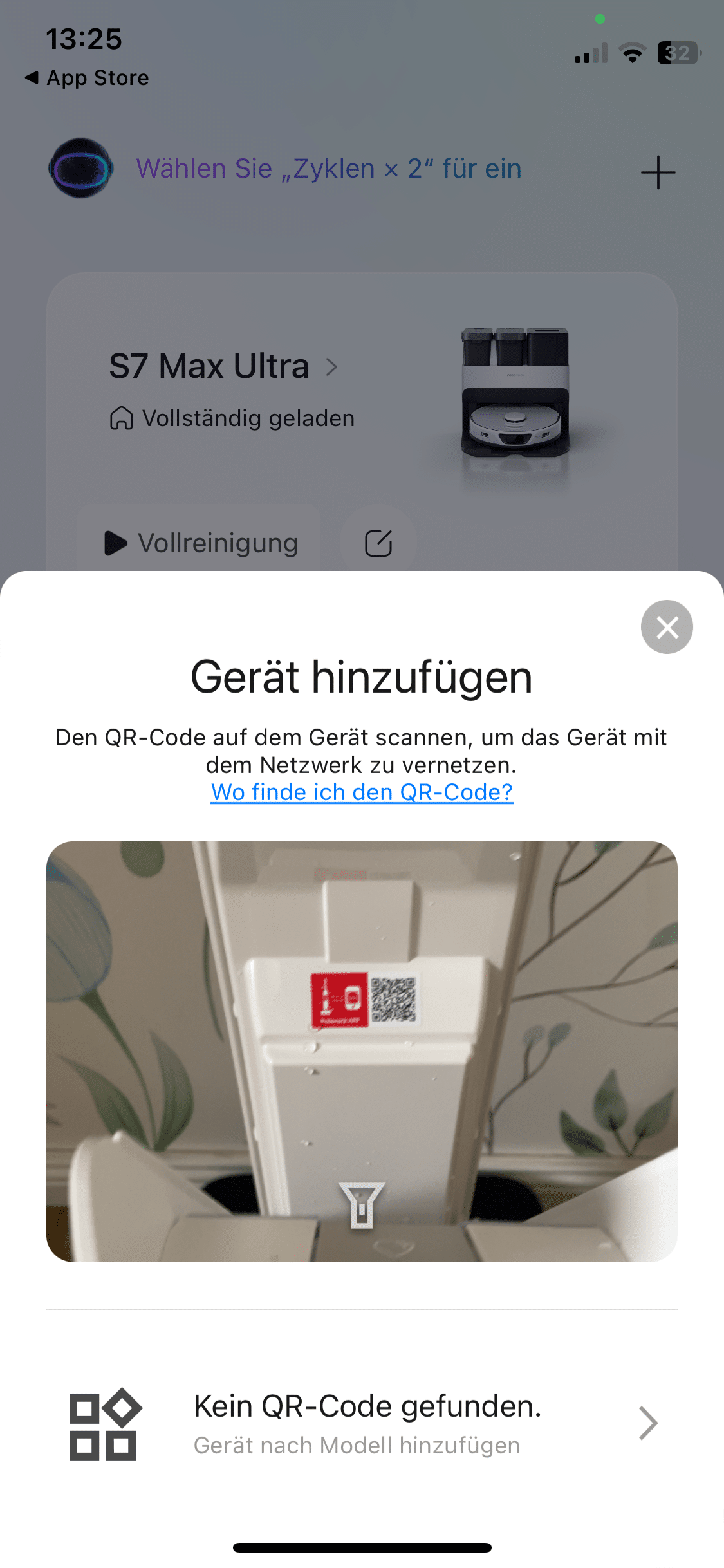
Task: Select 'Gerät nach Modell hinzufügen' row
Action: click(x=362, y=1424)
